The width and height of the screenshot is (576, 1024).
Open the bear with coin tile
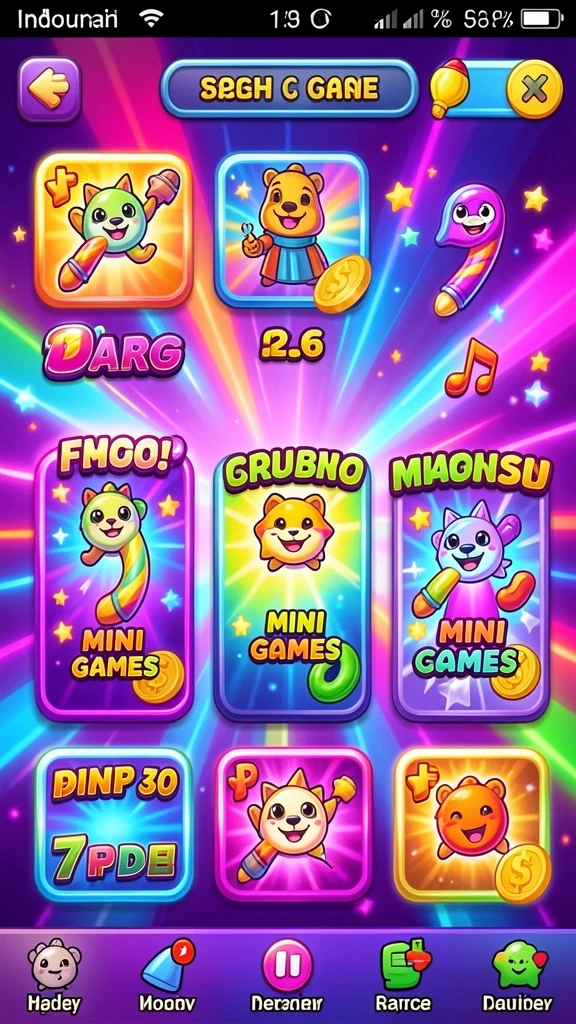pyautogui.click(x=293, y=231)
